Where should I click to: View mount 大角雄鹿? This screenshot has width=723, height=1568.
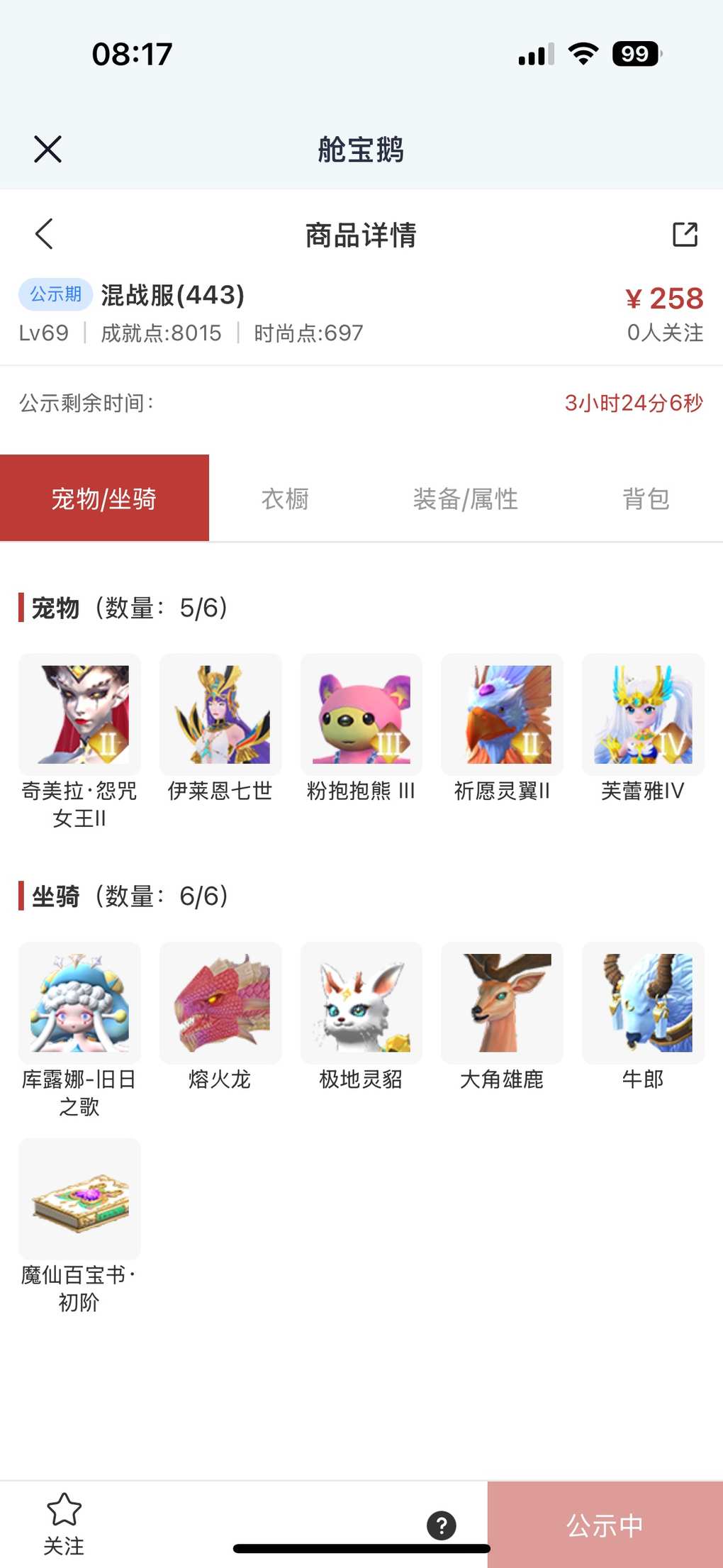(502, 1003)
